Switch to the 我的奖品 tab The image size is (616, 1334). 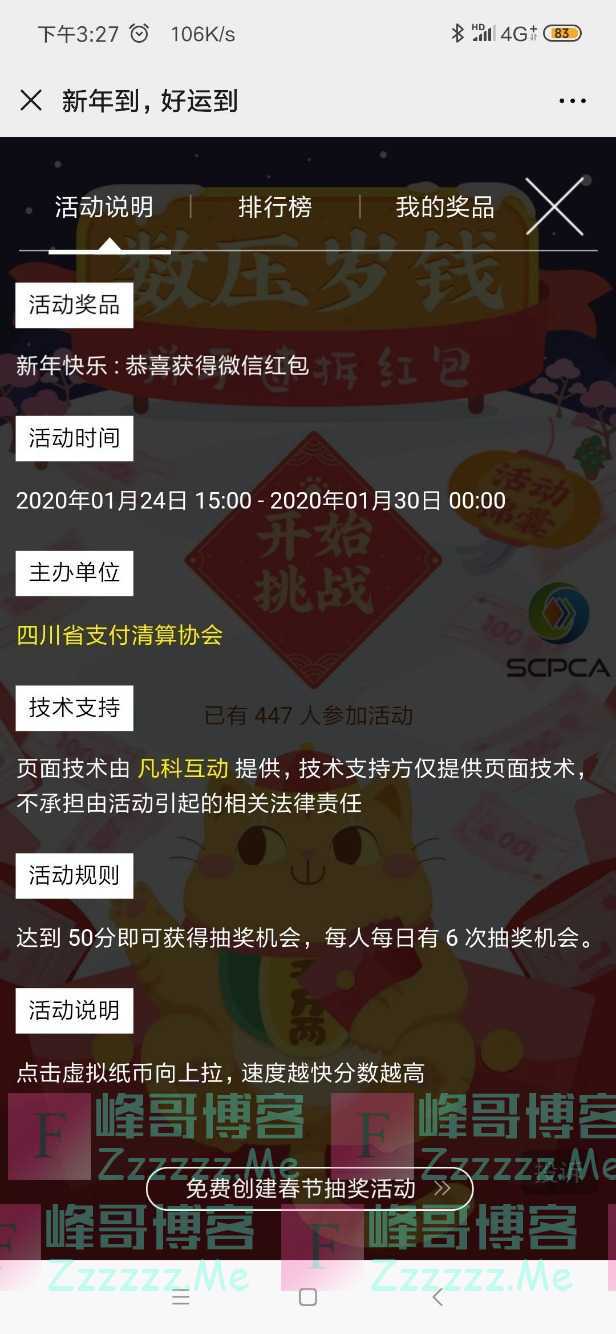tap(445, 207)
